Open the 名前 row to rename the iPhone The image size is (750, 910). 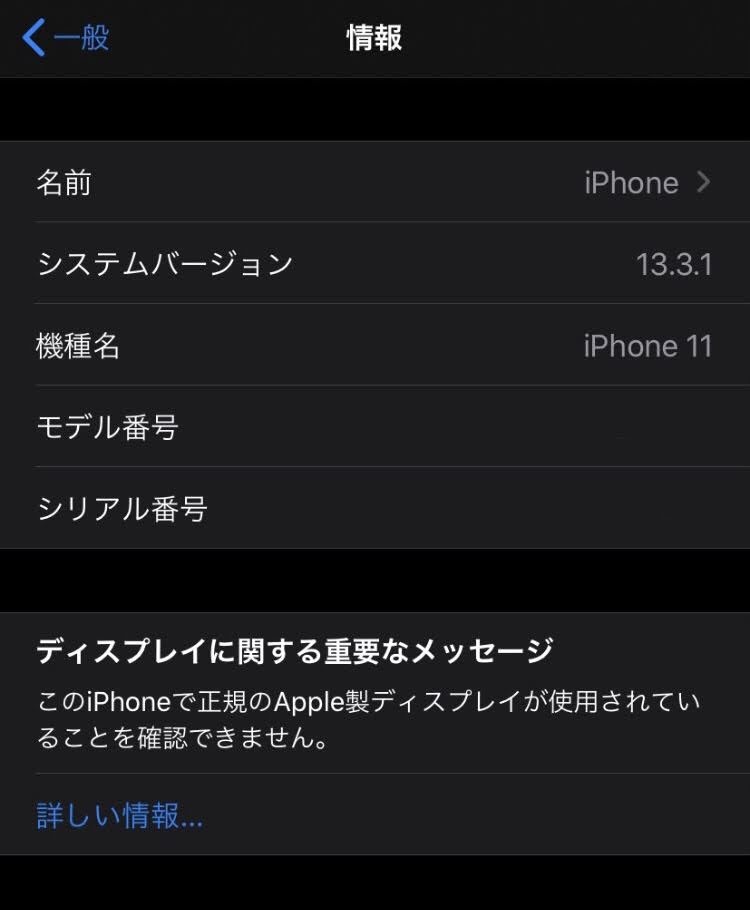click(x=374, y=183)
